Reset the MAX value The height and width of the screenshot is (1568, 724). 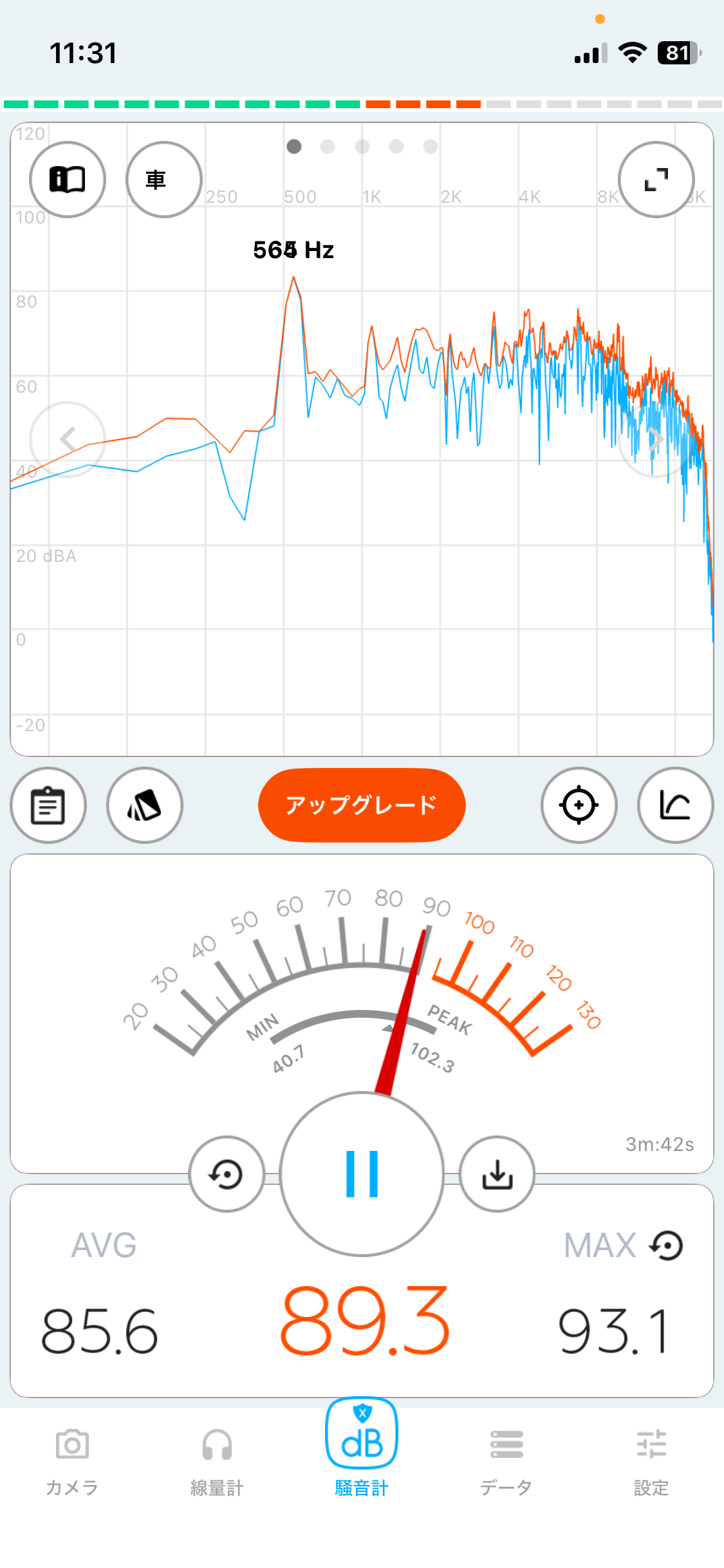[667, 1246]
